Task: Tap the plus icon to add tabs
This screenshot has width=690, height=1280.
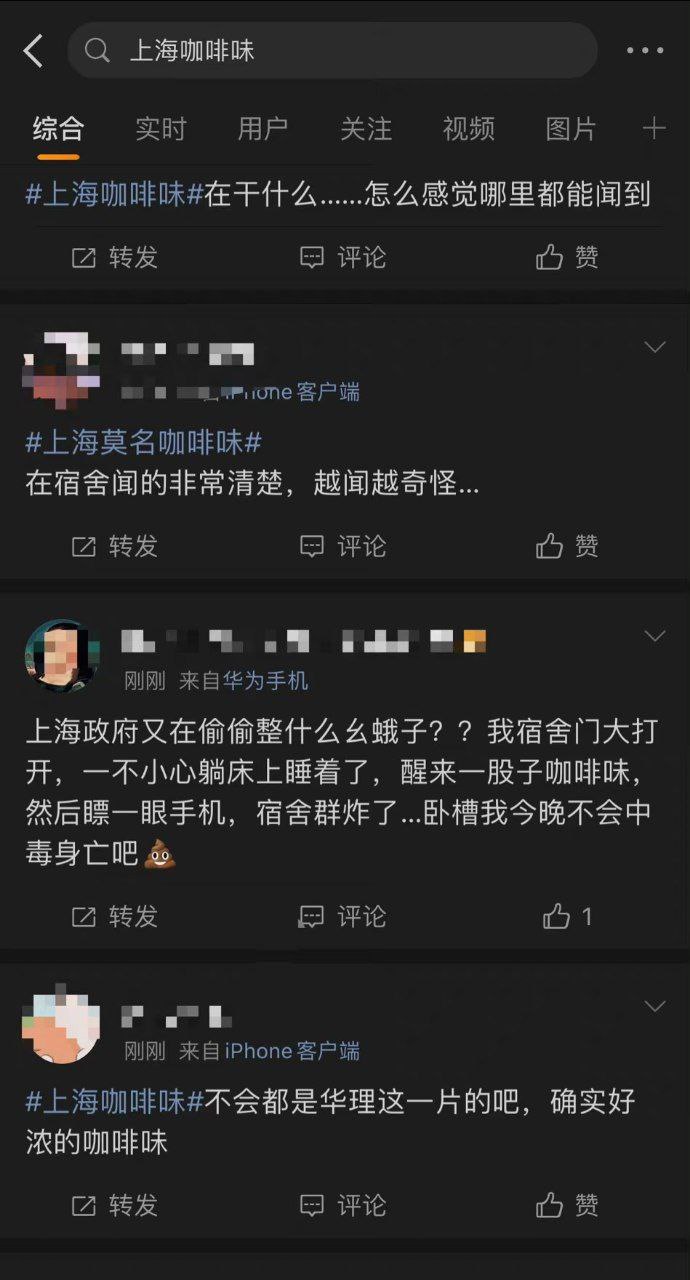Action: coord(654,129)
